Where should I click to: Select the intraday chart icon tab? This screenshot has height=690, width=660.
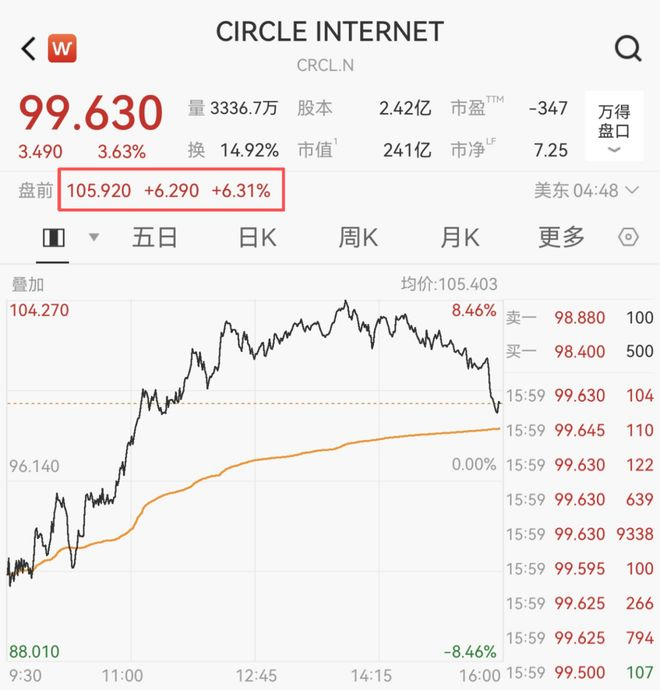[53, 237]
